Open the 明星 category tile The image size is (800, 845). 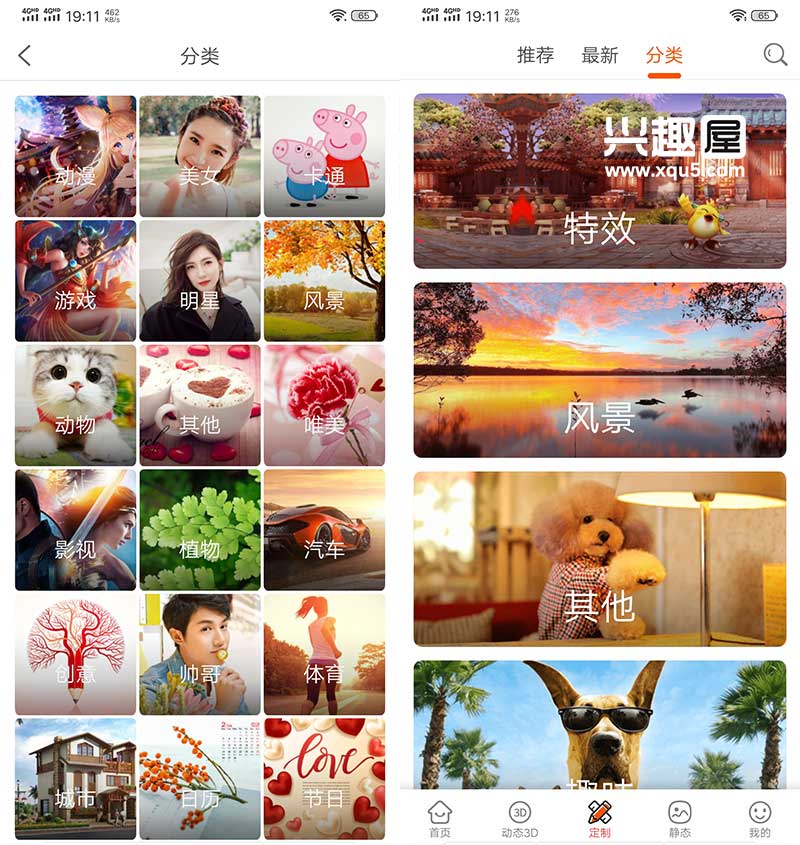[x=199, y=281]
